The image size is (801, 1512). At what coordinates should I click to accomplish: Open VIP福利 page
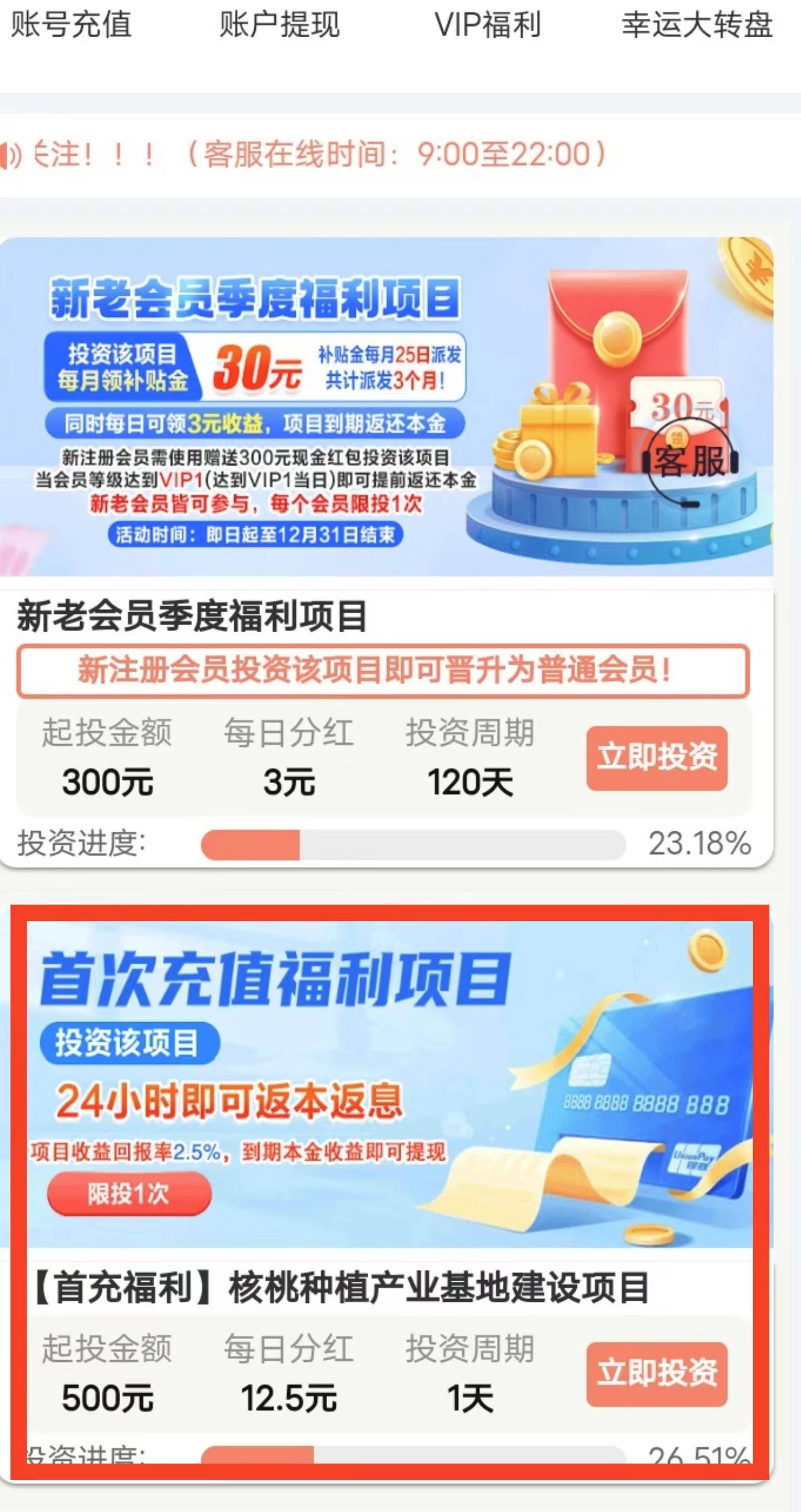(x=487, y=25)
